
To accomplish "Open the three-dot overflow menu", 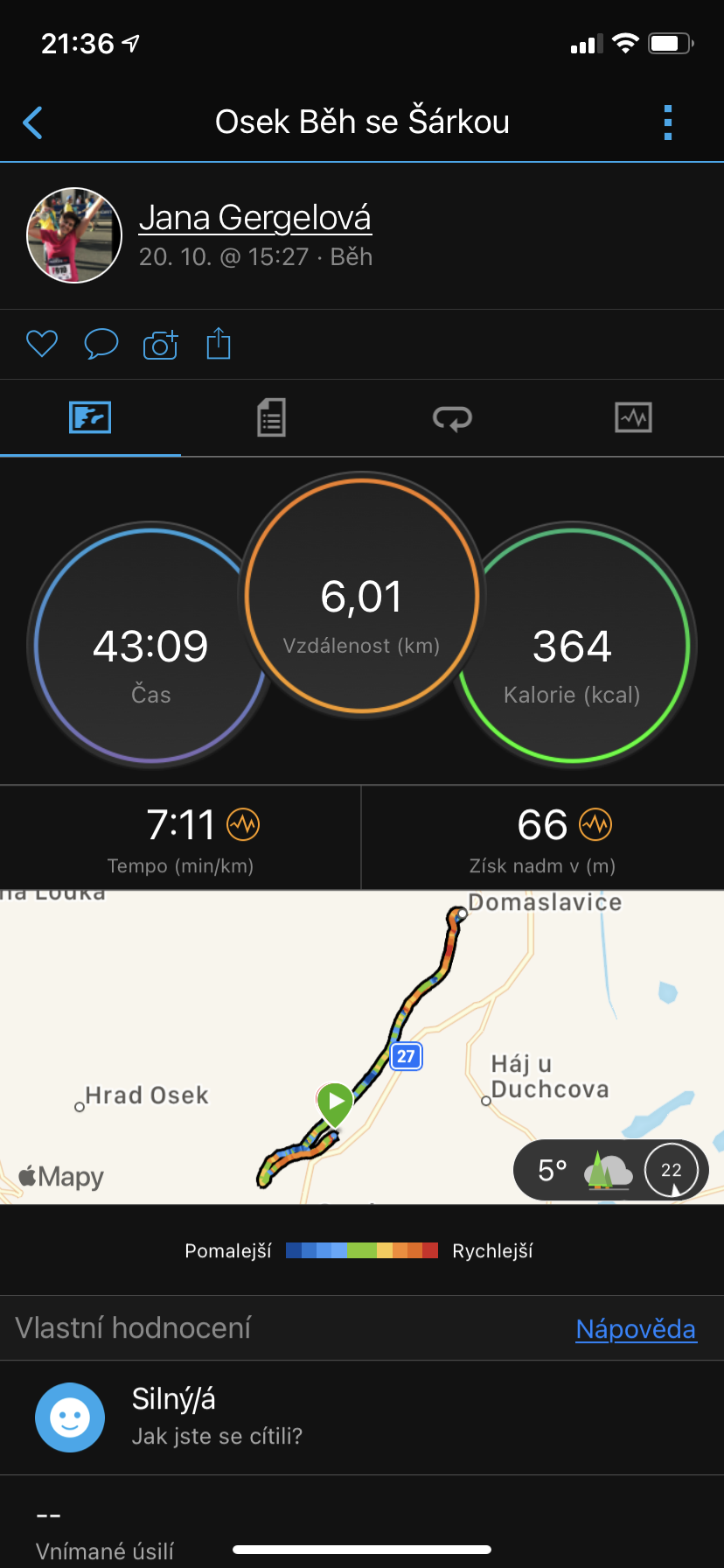I will [668, 122].
